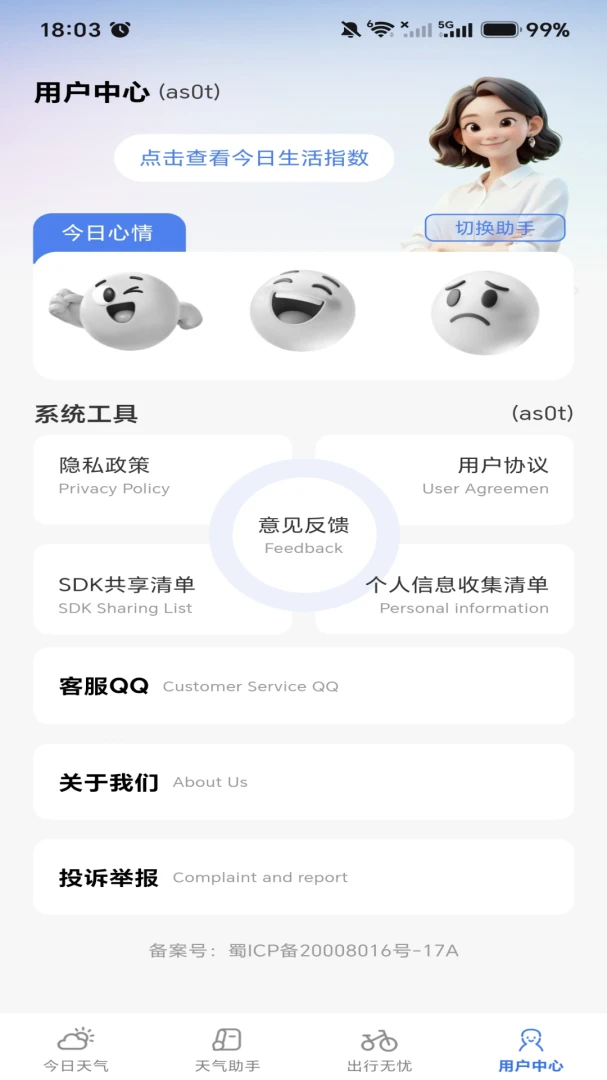Choose the laughing mood face
The height and width of the screenshot is (1080, 607).
pyautogui.click(x=302, y=310)
